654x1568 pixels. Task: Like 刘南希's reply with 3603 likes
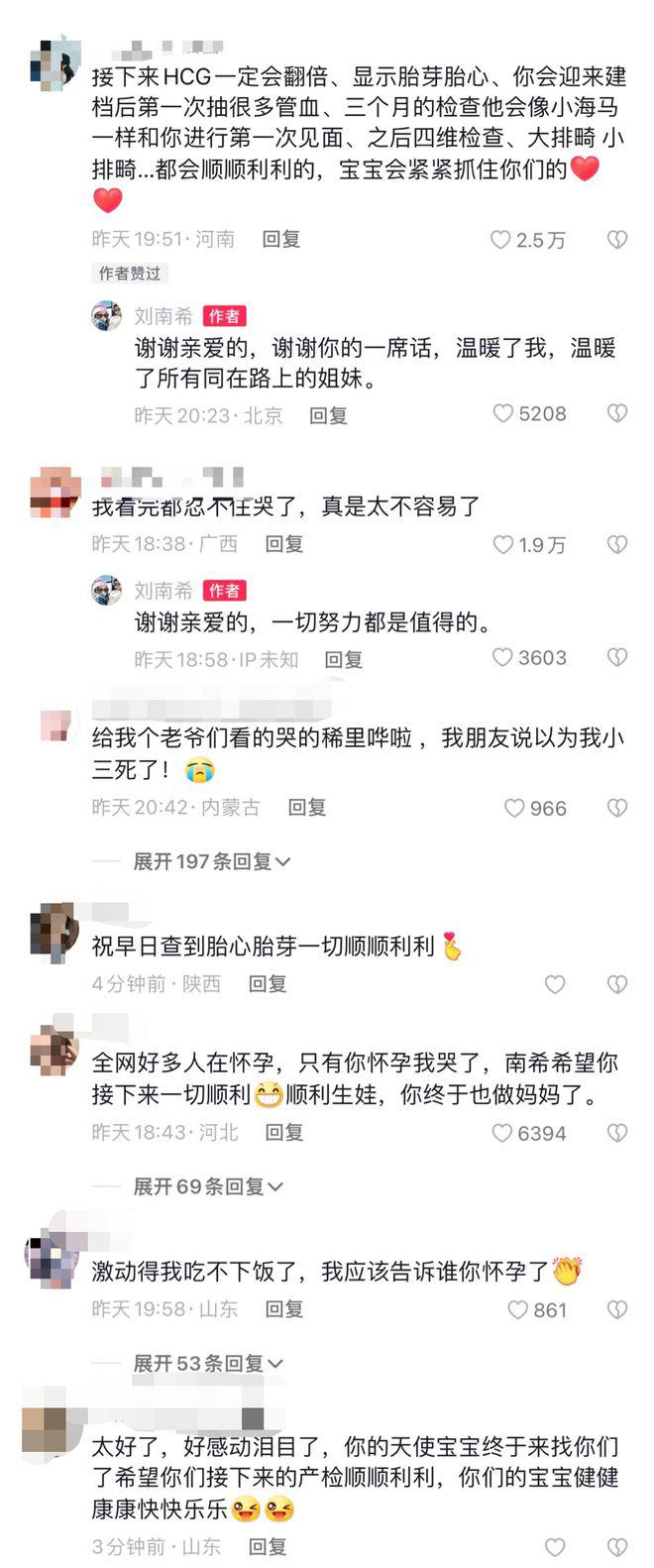(503, 658)
